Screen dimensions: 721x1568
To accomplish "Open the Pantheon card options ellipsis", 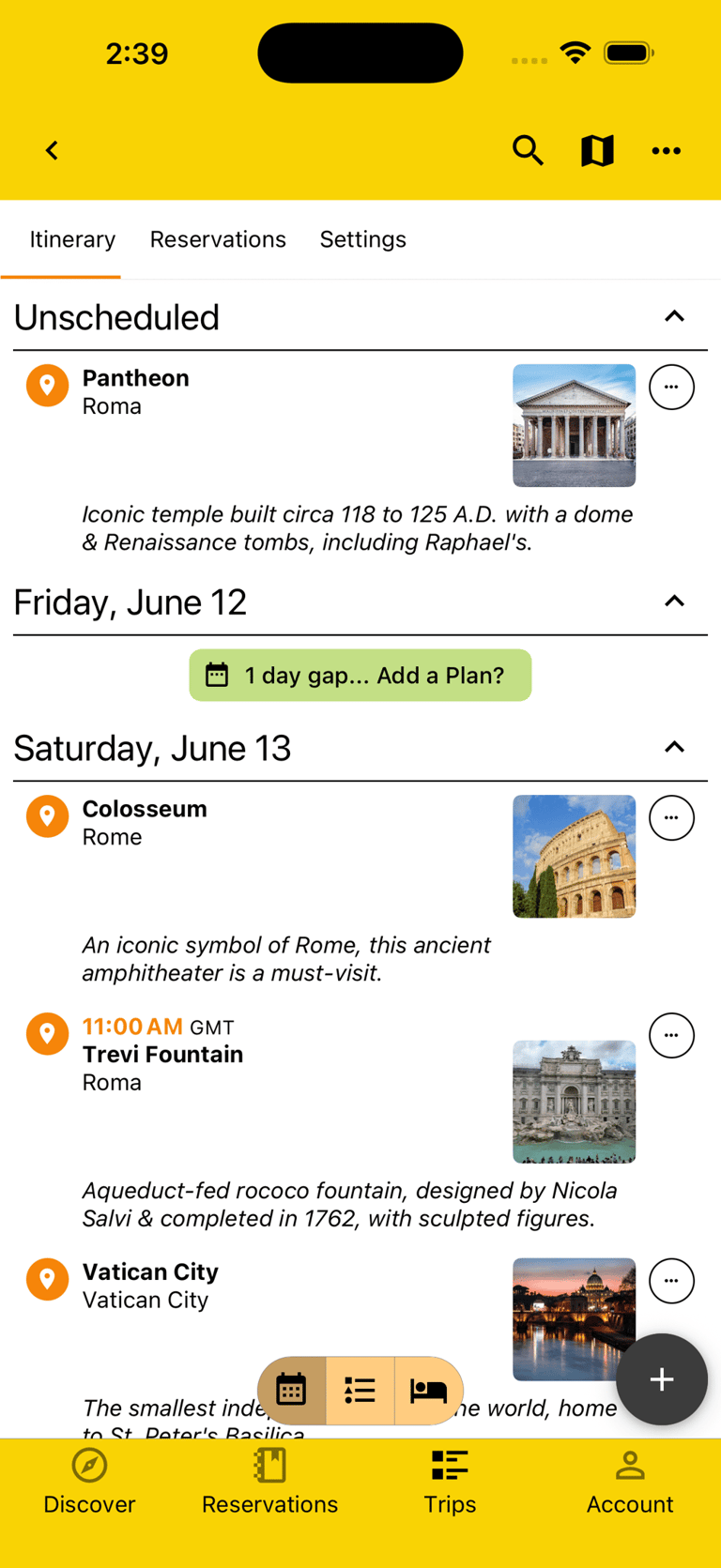I will 671,387.
